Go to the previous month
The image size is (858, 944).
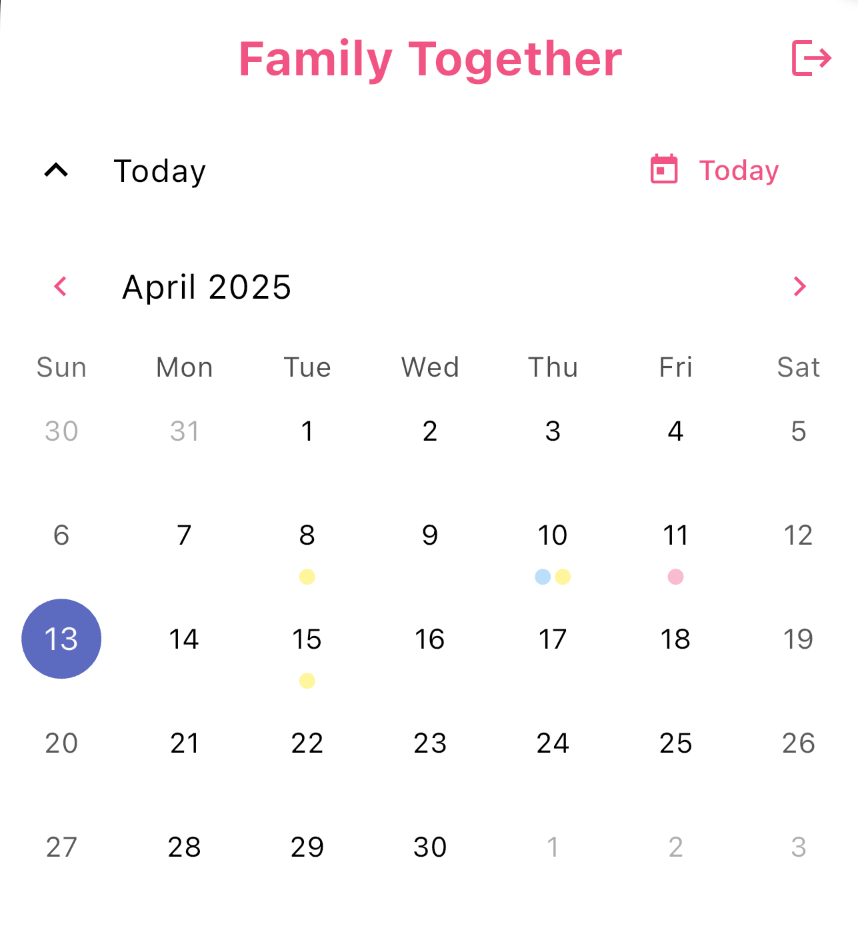coord(61,287)
